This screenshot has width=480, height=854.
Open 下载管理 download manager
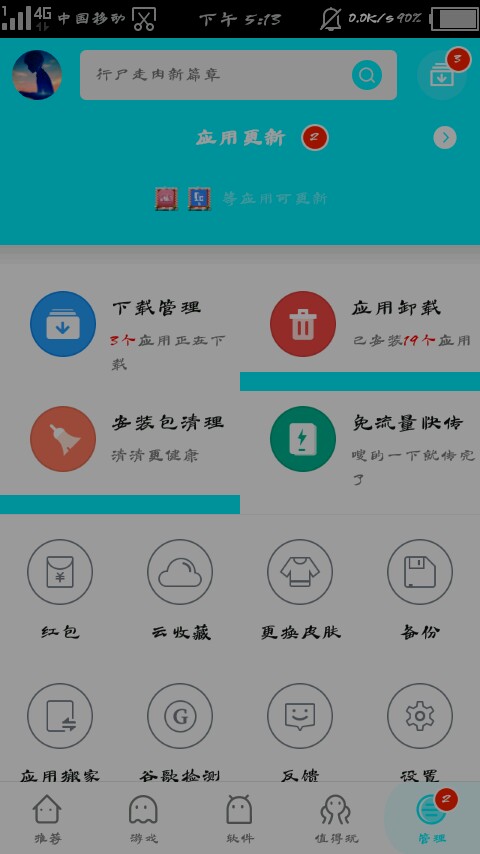(x=120, y=333)
